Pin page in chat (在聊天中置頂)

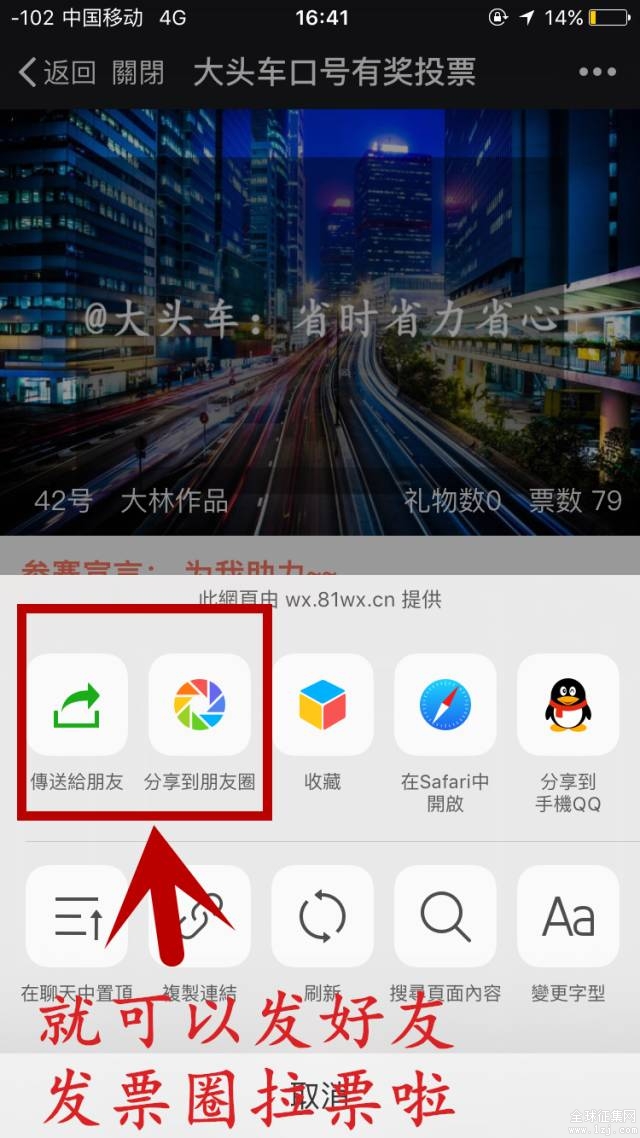coord(77,916)
